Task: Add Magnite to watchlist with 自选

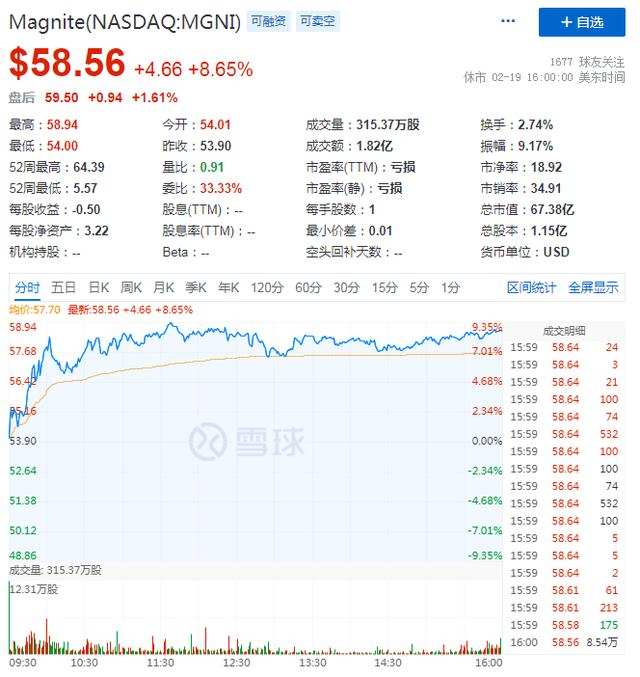Action: point(581,22)
